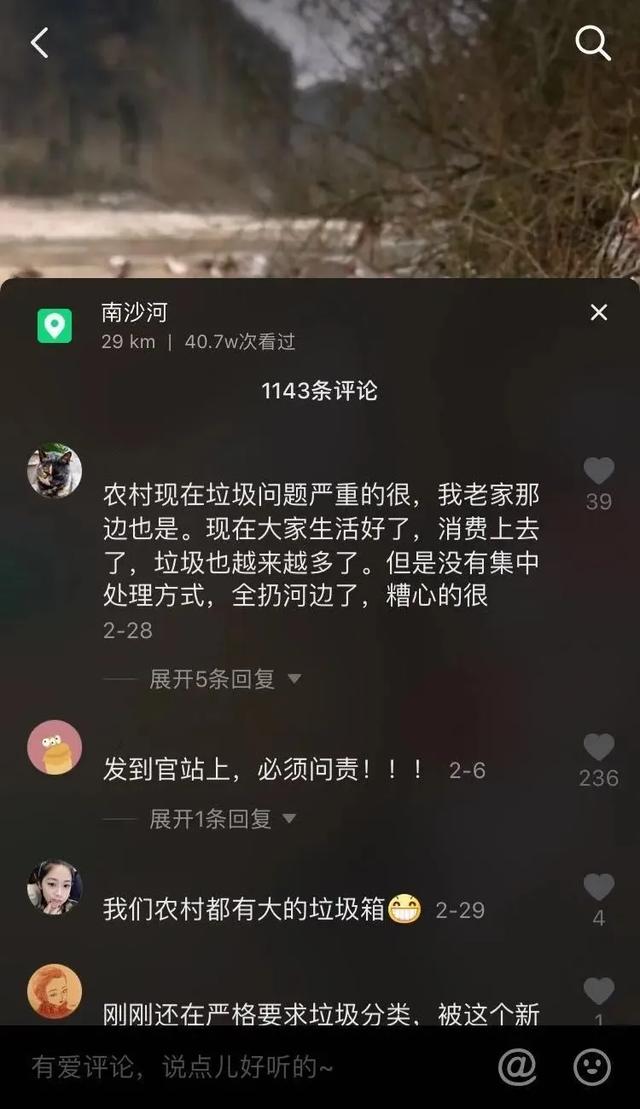This screenshot has width=640, height=1109.
Task: Mention a user with the @ icon
Action: [517, 1067]
